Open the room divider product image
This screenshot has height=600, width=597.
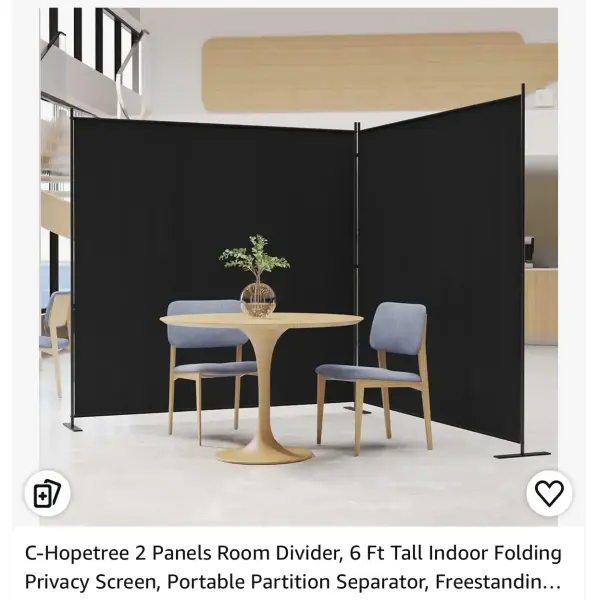[298, 267]
